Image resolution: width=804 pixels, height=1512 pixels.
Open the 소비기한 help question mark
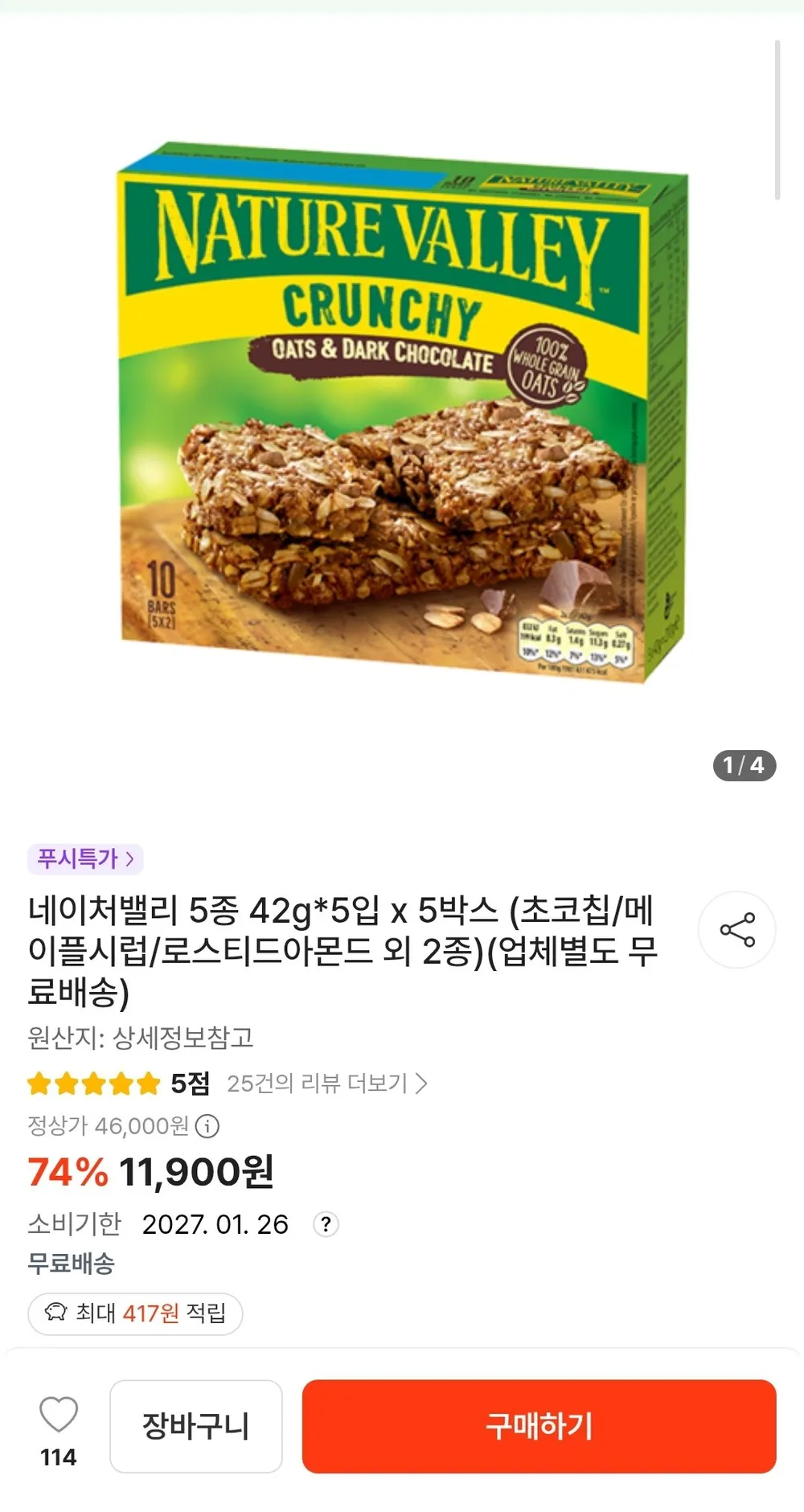pos(326,1224)
